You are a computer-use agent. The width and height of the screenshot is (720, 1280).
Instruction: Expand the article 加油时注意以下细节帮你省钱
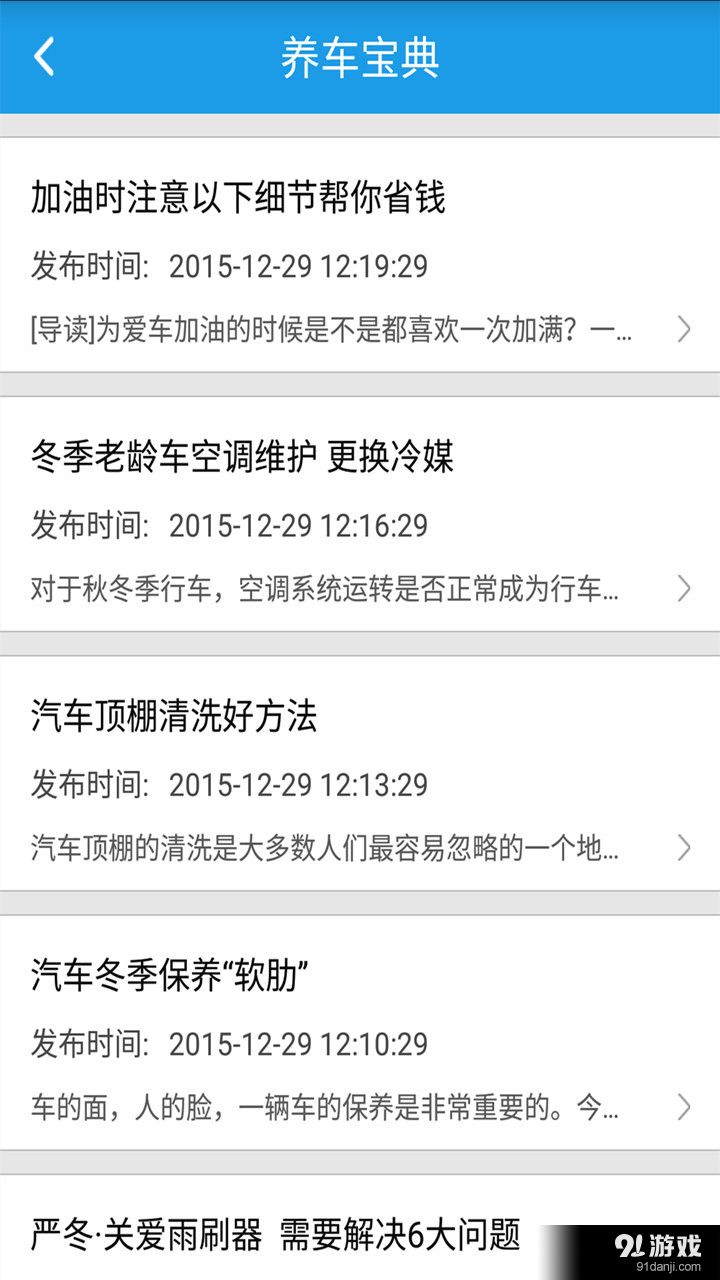pyautogui.click(x=238, y=200)
